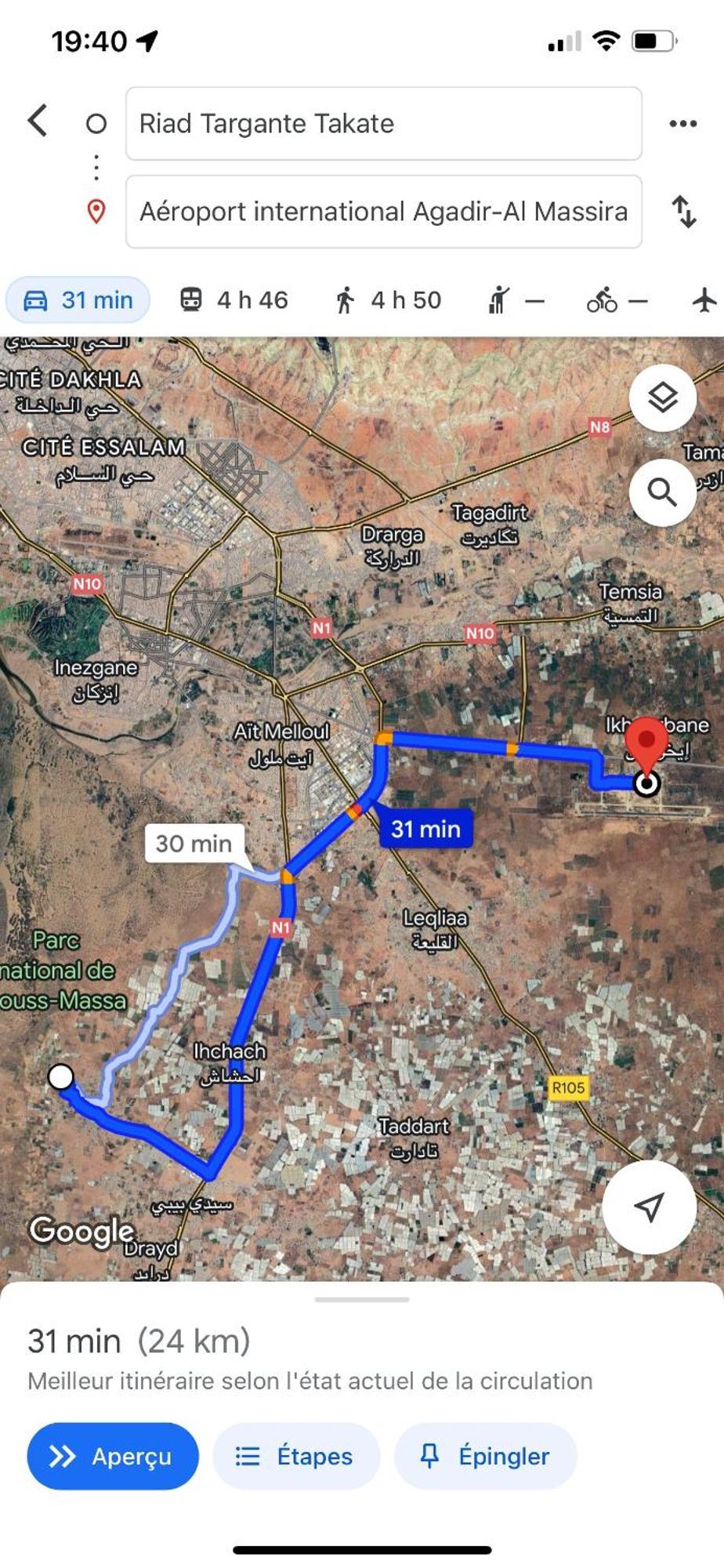Center map on my location
724x1568 pixels.
pyautogui.click(x=649, y=1207)
